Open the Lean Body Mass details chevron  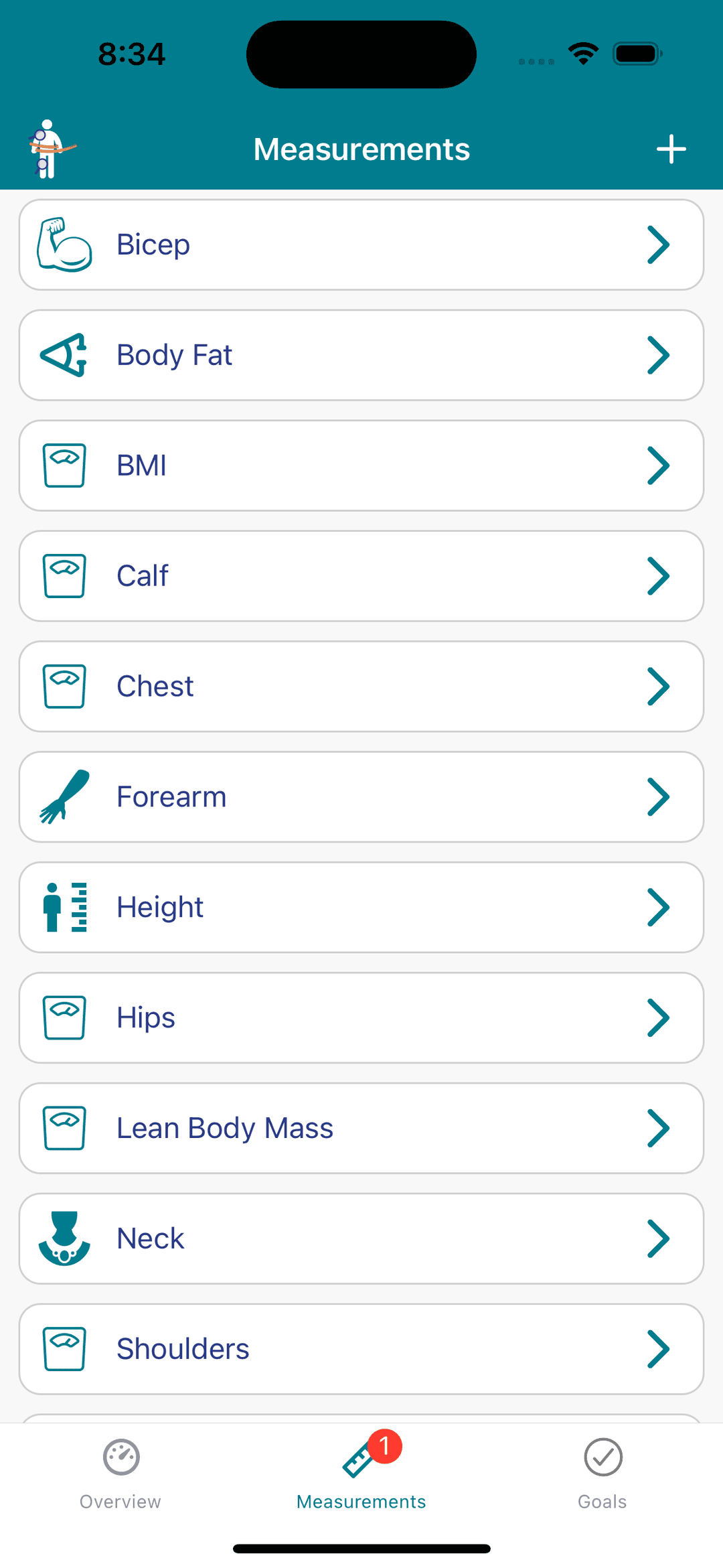(659, 1127)
